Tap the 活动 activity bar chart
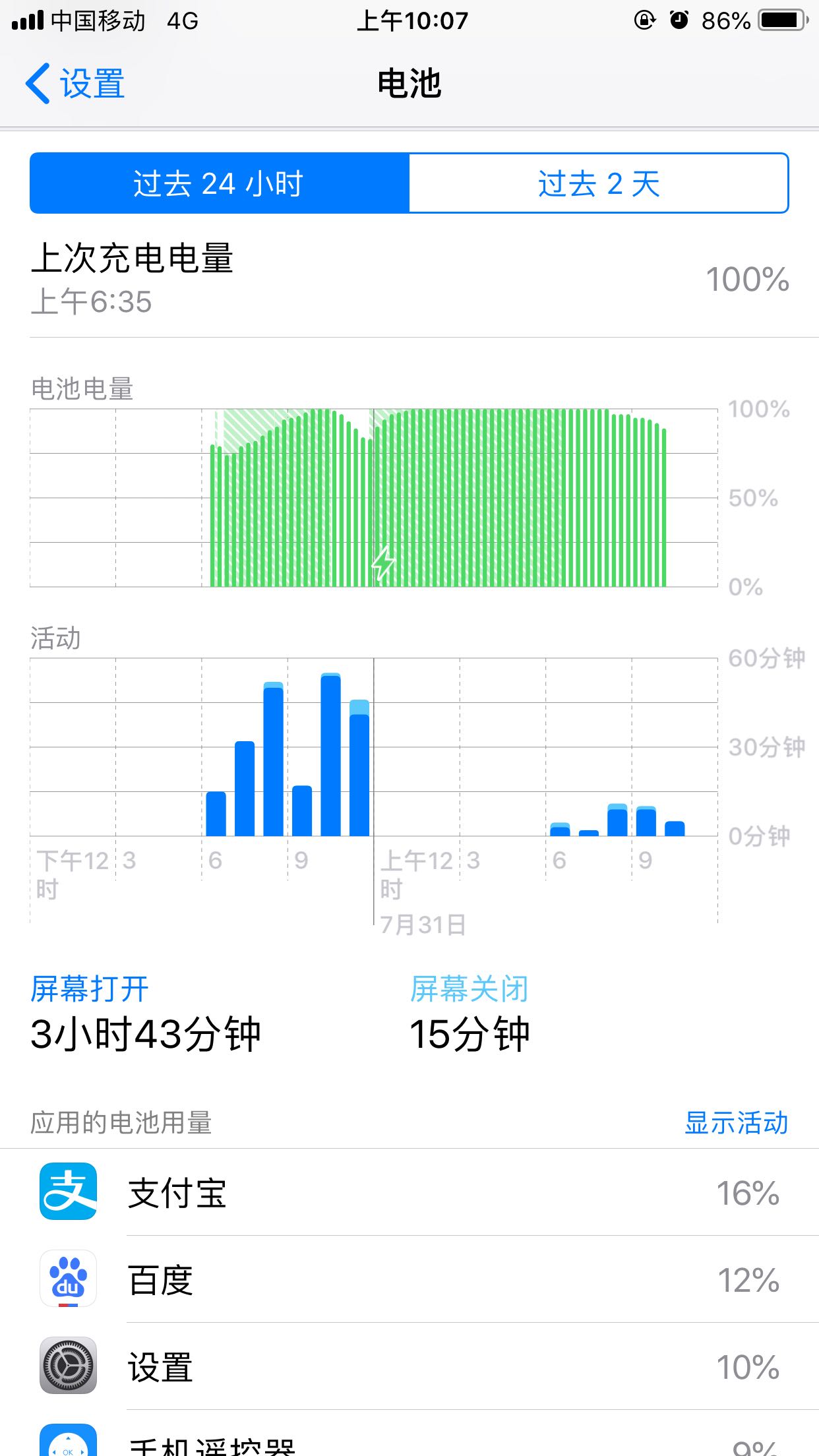Image resolution: width=819 pixels, height=1456 pixels. tap(374, 747)
